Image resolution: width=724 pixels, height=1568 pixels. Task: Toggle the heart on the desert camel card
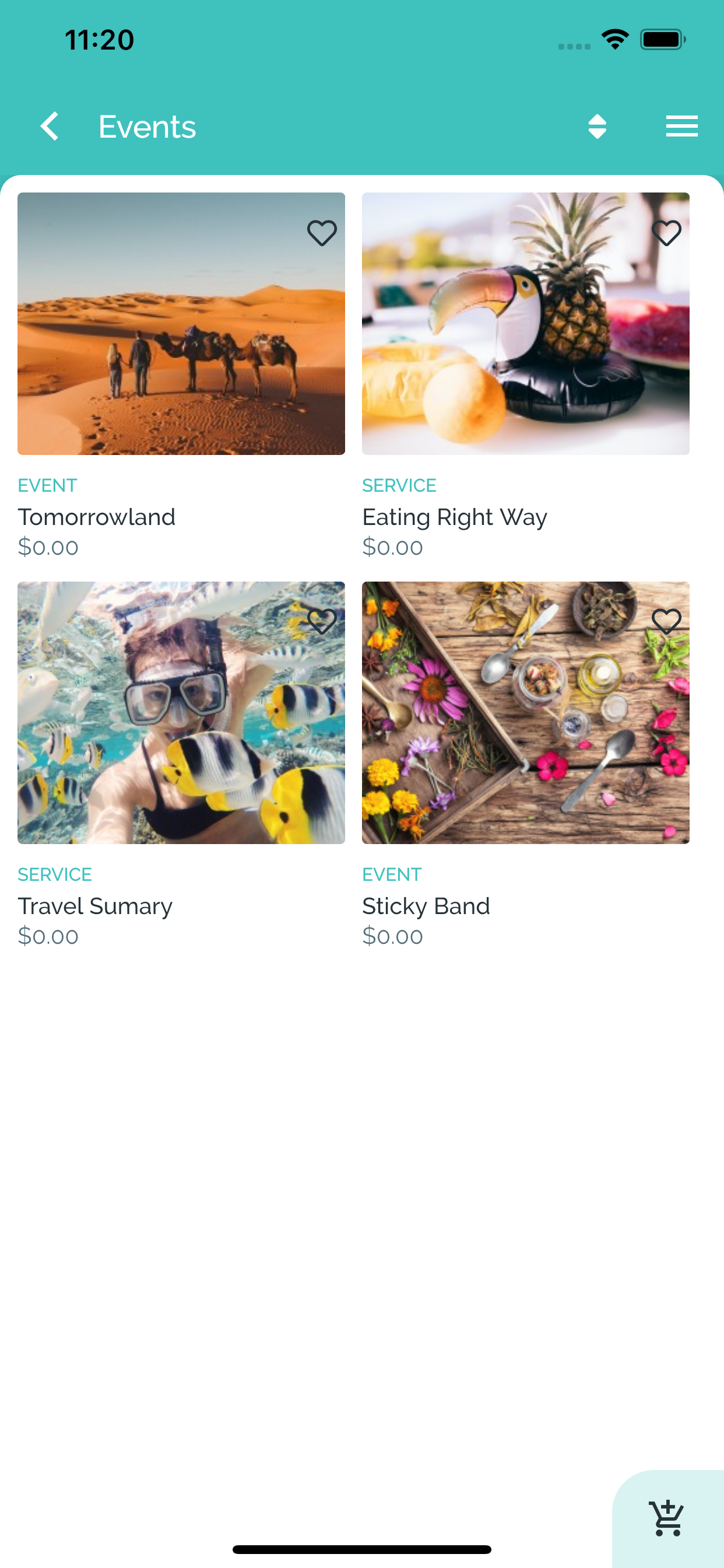(322, 233)
